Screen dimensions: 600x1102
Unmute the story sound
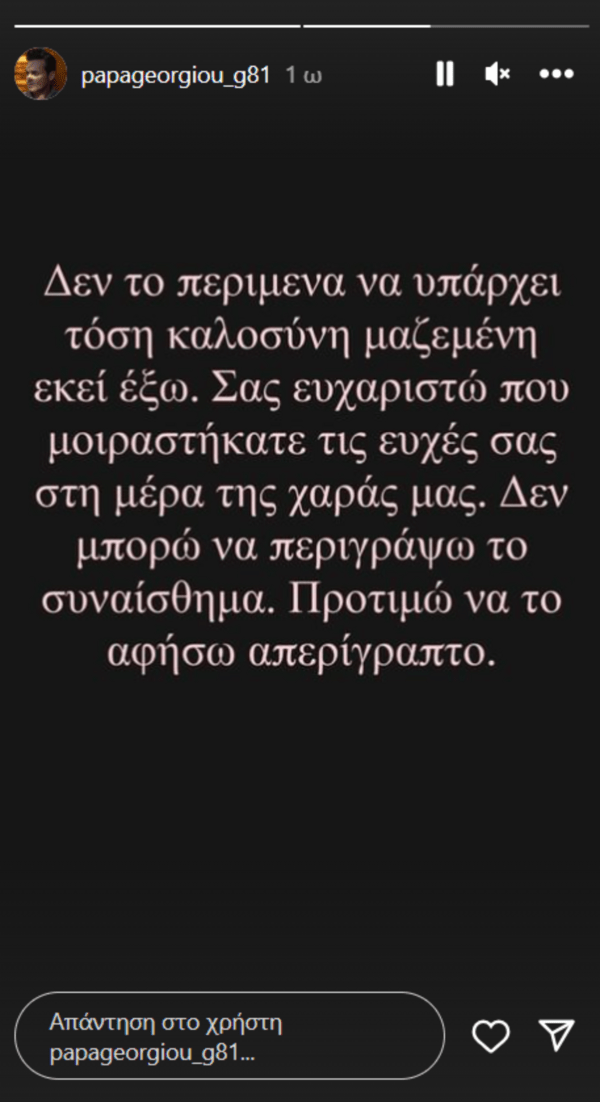[x=497, y=73]
